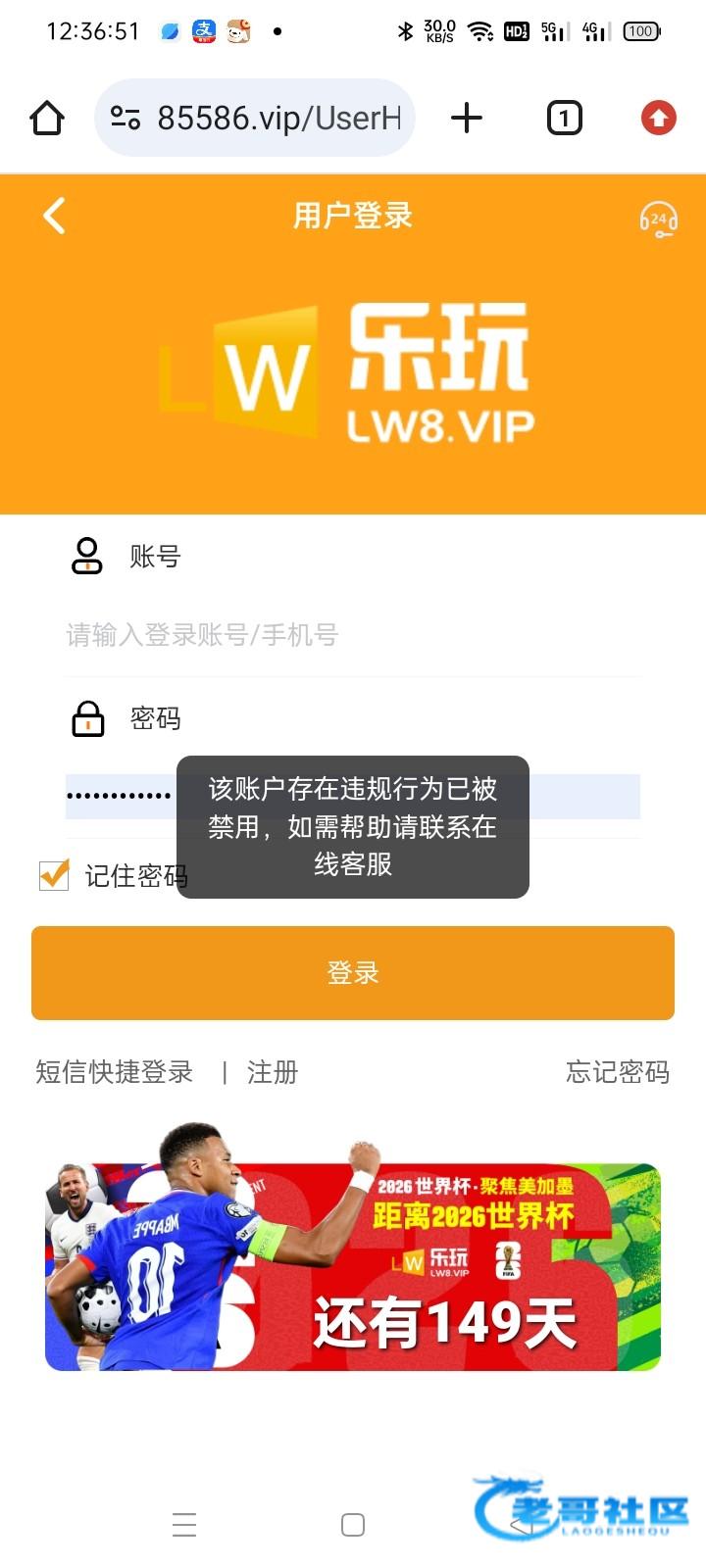Open the browser home page
The height and width of the screenshot is (1568, 706).
click(x=47, y=119)
